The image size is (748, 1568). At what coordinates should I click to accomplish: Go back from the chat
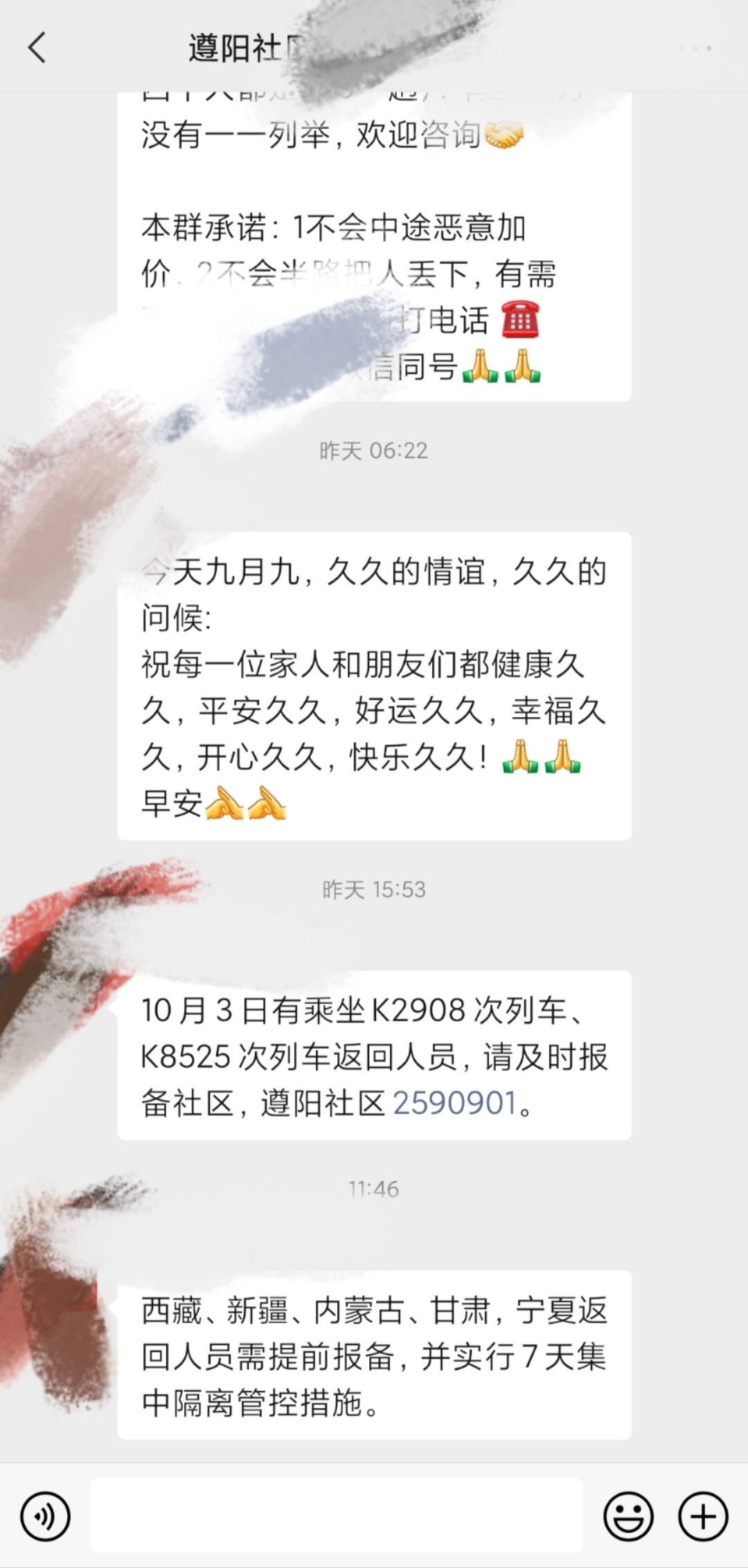tap(37, 48)
